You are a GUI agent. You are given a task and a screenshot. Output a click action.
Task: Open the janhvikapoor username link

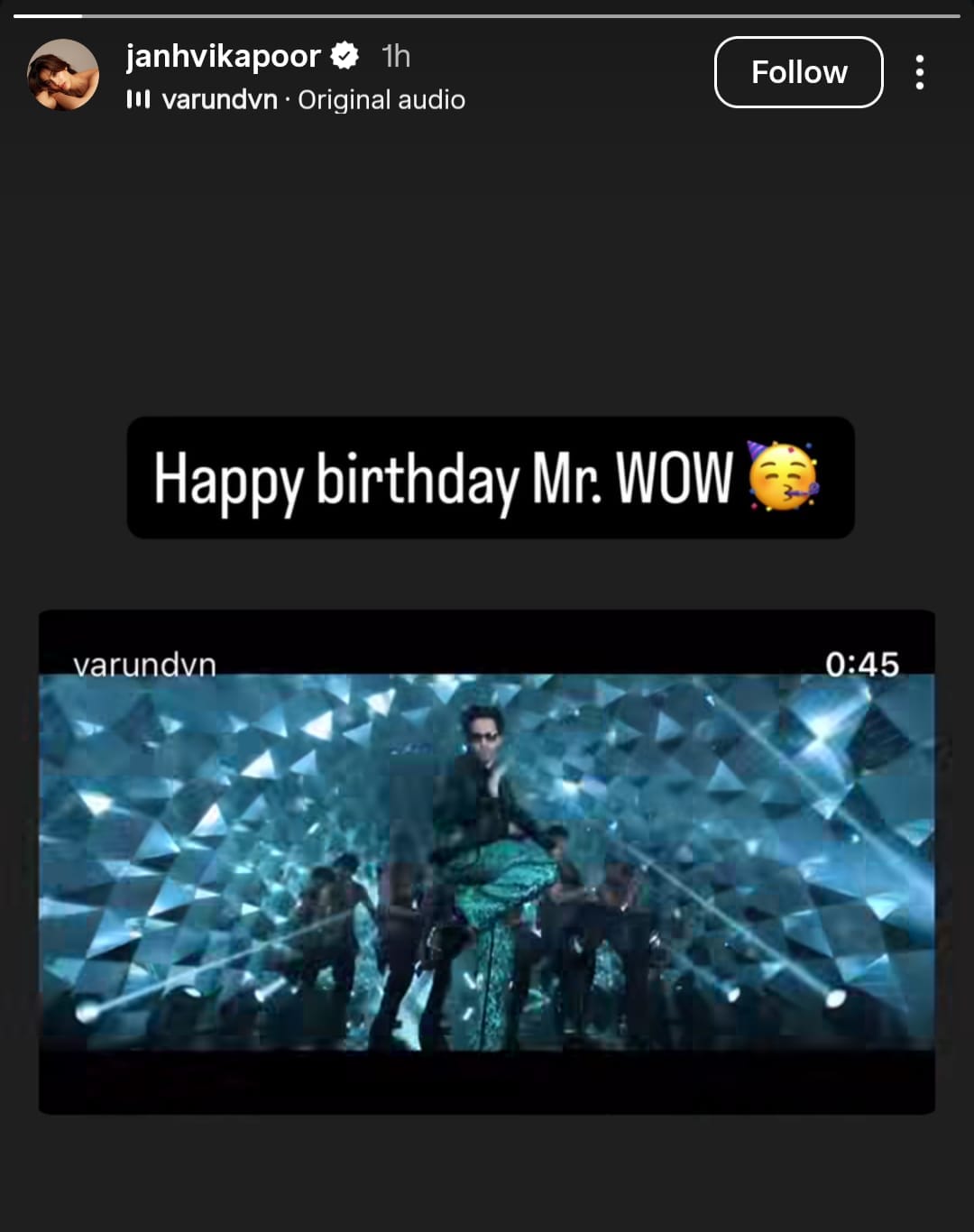223,56
